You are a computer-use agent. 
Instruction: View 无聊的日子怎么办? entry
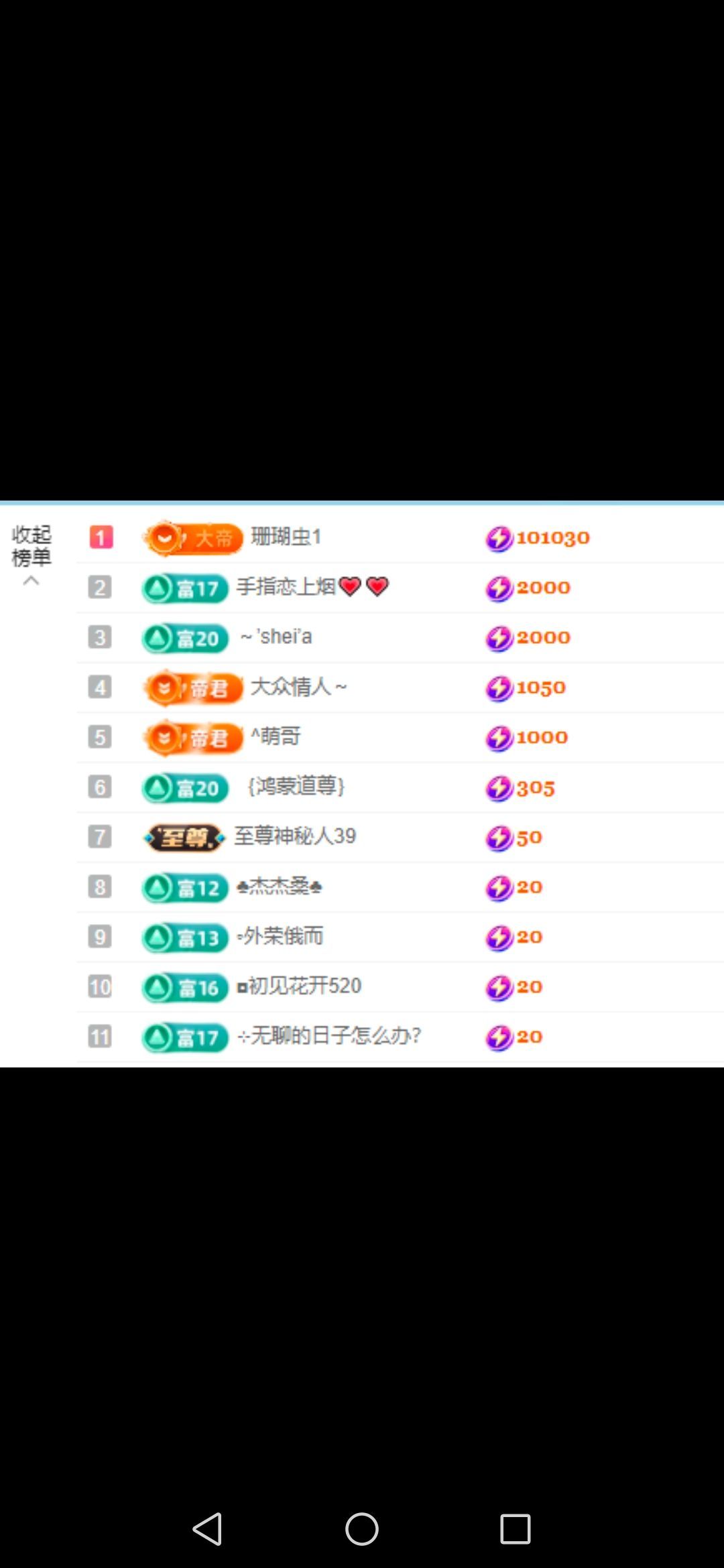[x=328, y=1036]
